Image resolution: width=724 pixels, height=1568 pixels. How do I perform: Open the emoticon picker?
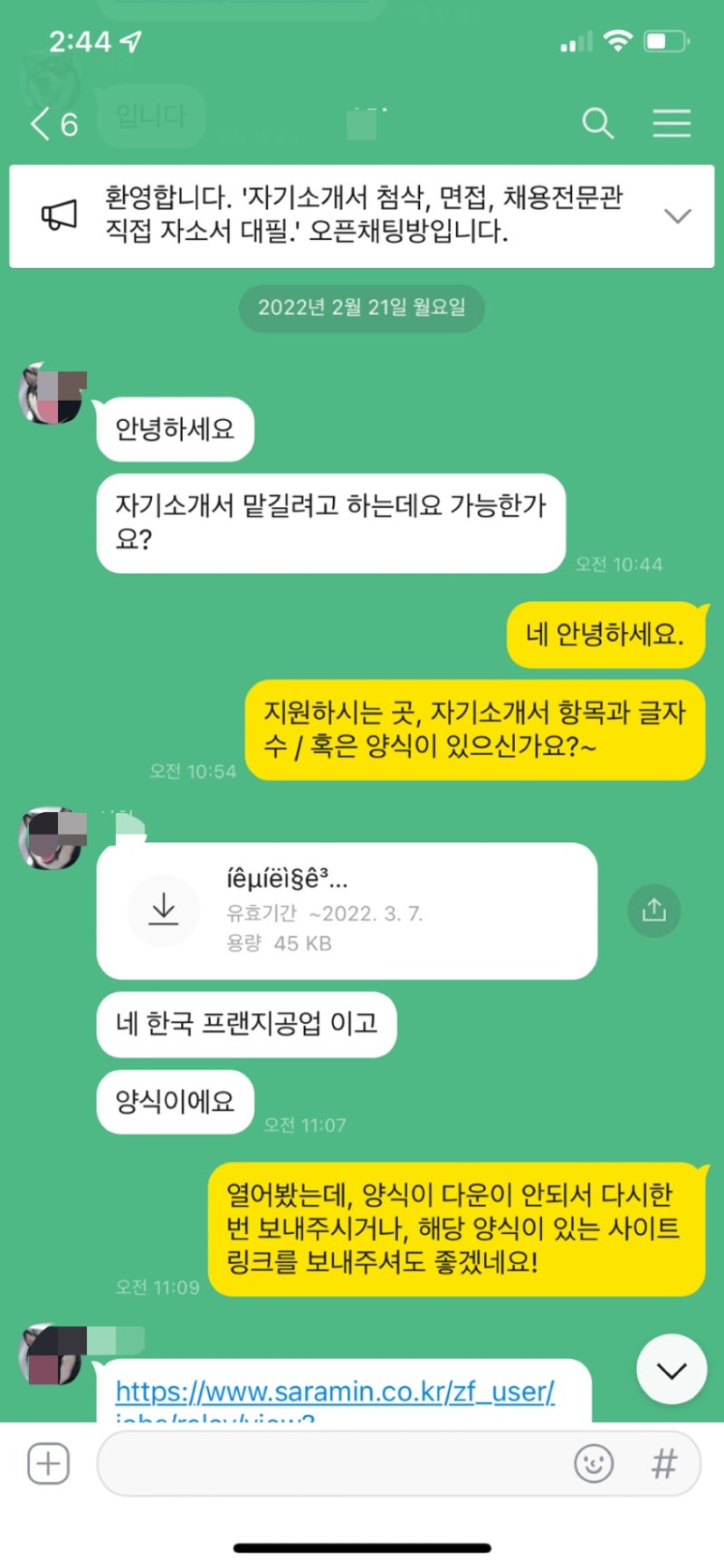[x=594, y=1464]
